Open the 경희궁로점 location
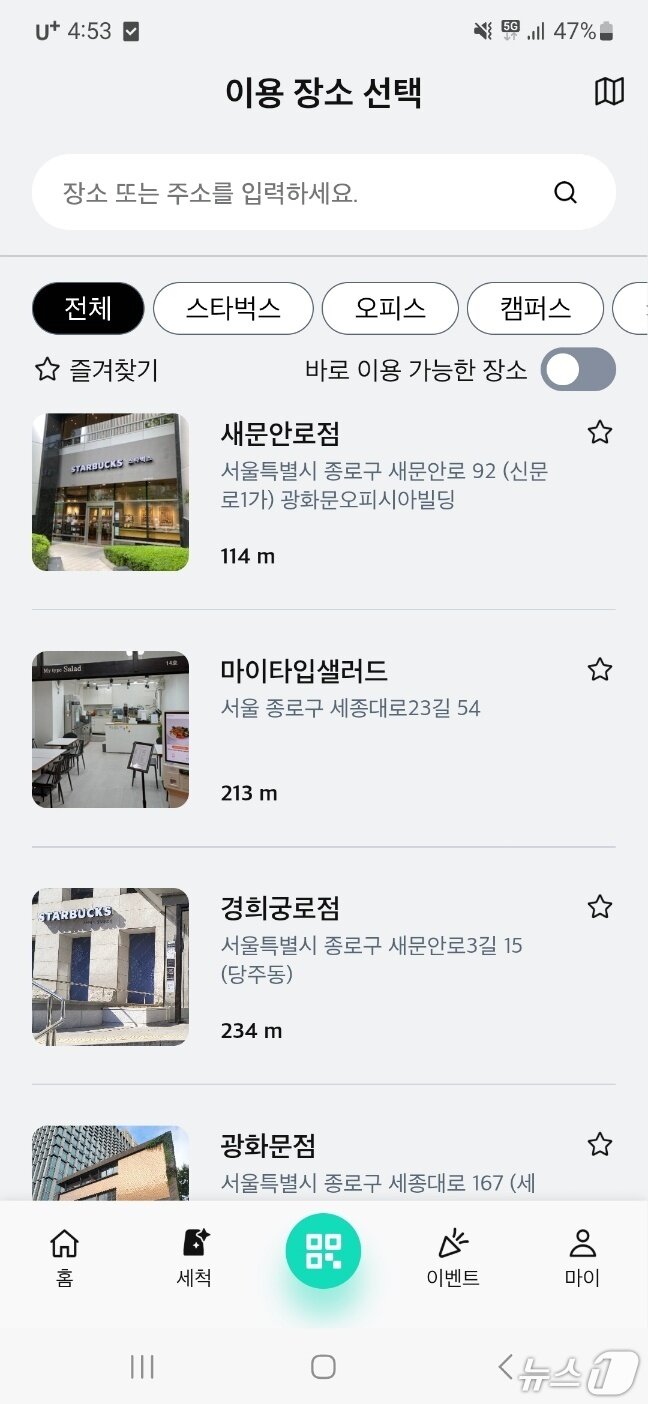The width and height of the screenshot is (648, 1404). click(280, 908)
